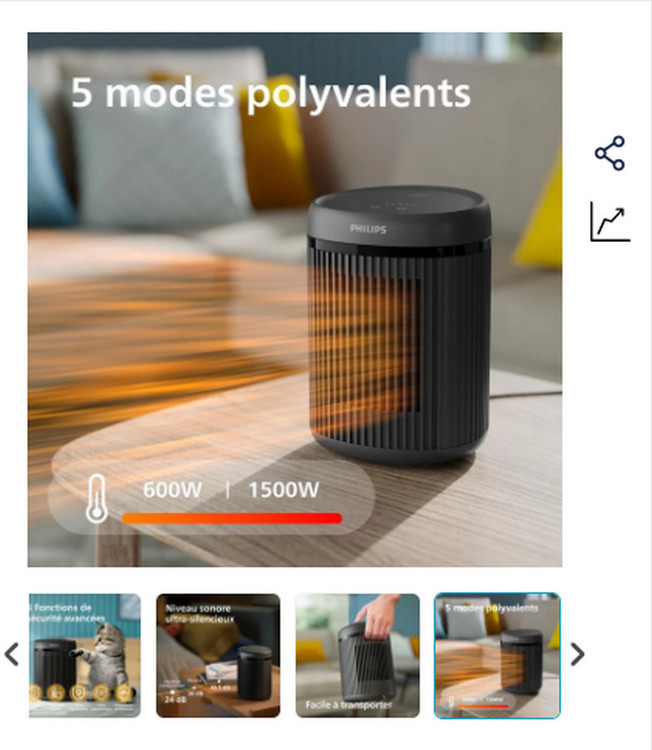Select the 'Facile à transporter' thumbnail
The height and width of the screenshot is (750, 652).
pyautogui.click(x=357, y=655)
